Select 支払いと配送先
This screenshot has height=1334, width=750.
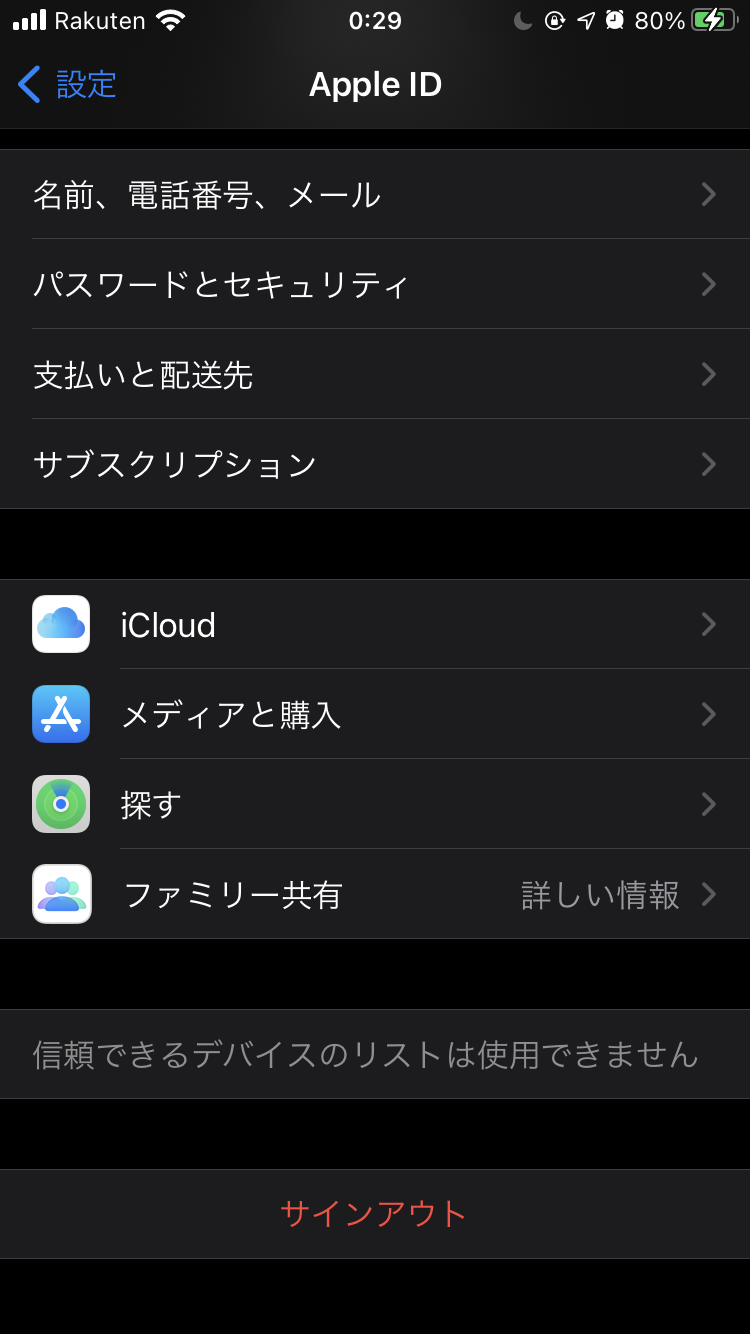[x=375, y=374]
